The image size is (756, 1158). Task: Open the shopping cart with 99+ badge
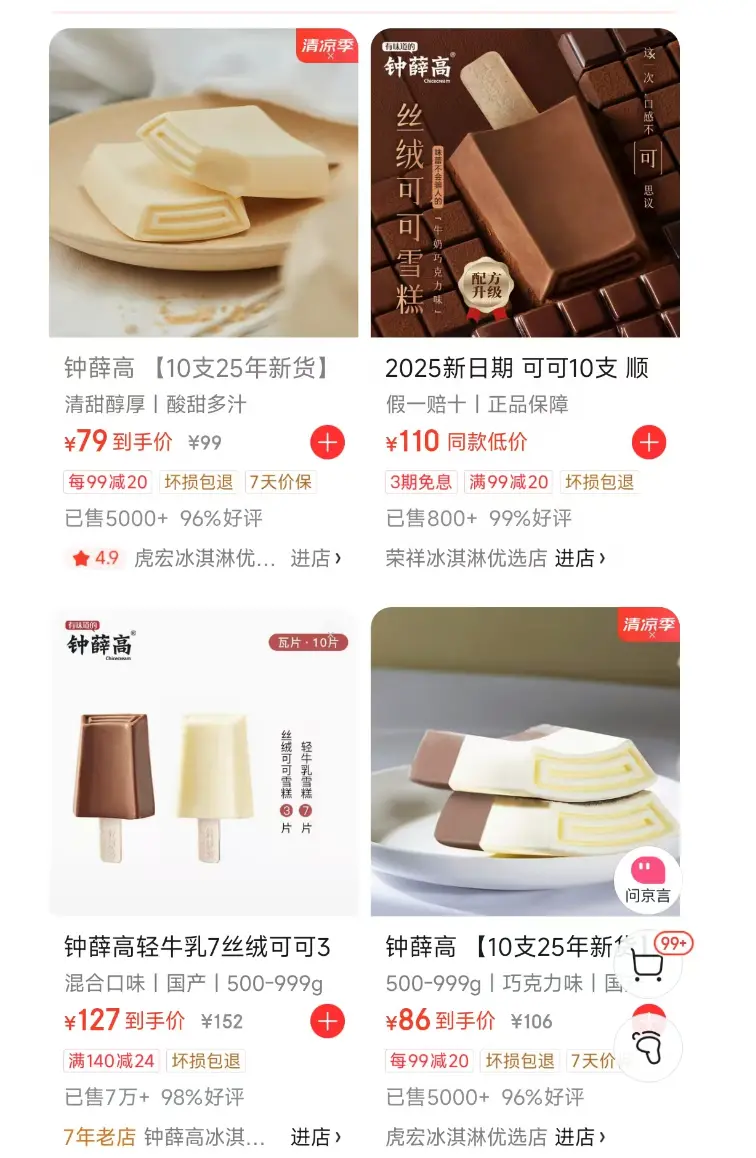648,966
